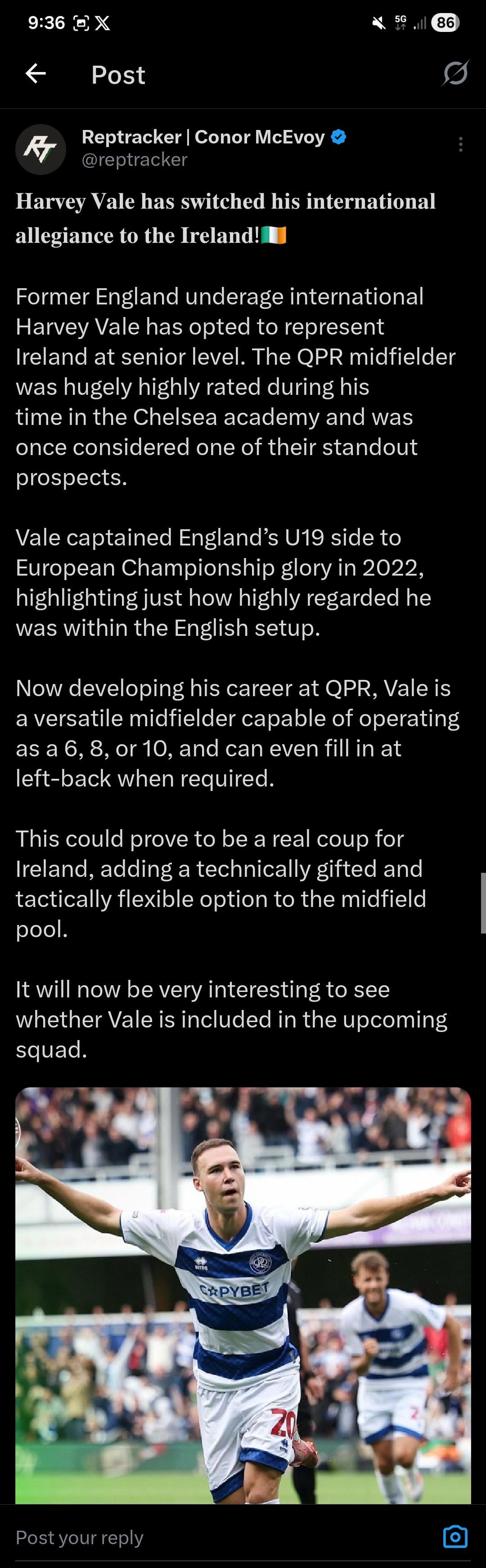View the Reptracker | Conor McEvoy profile name
The height and width of the screenshot is (1568, 486).
(203, 137)
